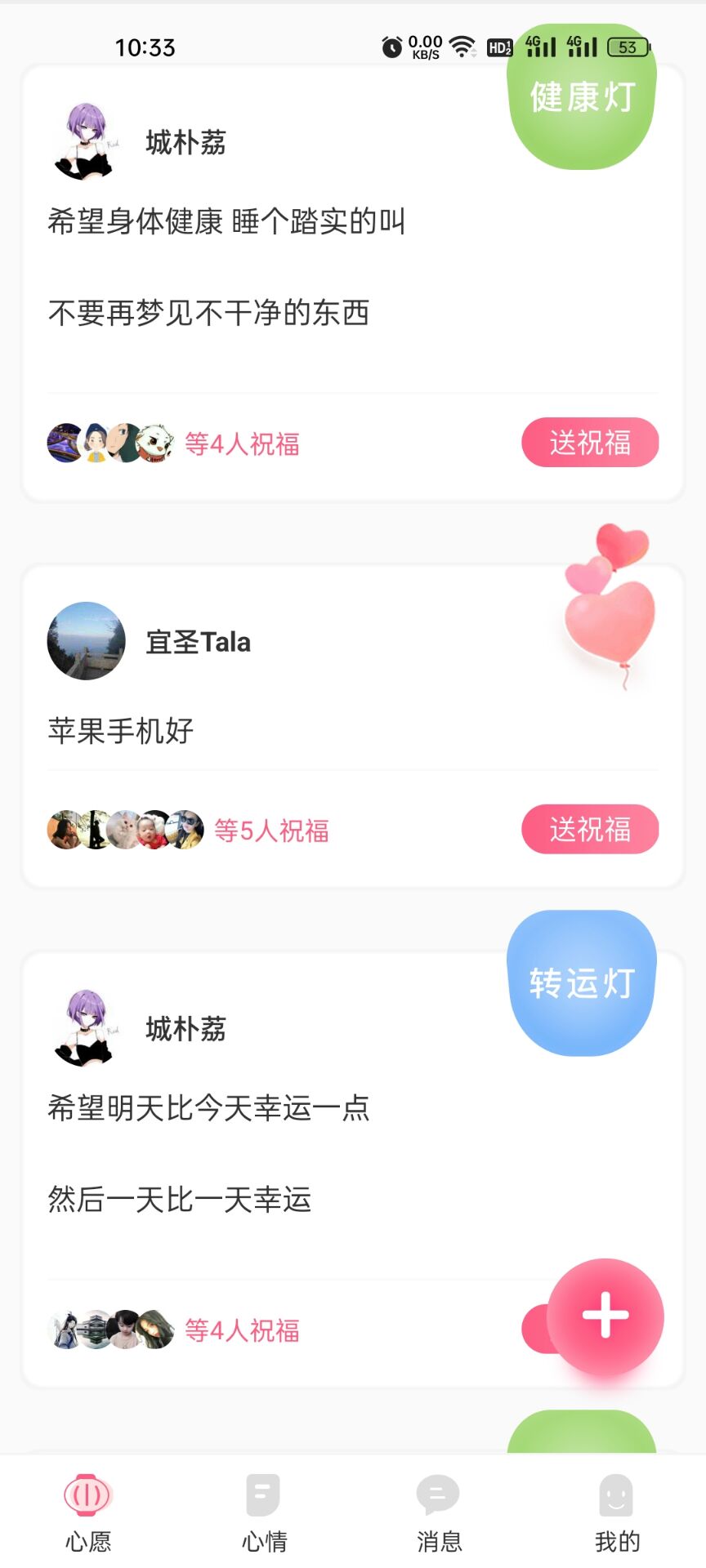The height and width of the screenshot is (1568, 706).
Task: Open the wish 希望明天比今天幸运一点
Action: (209, 1108)
